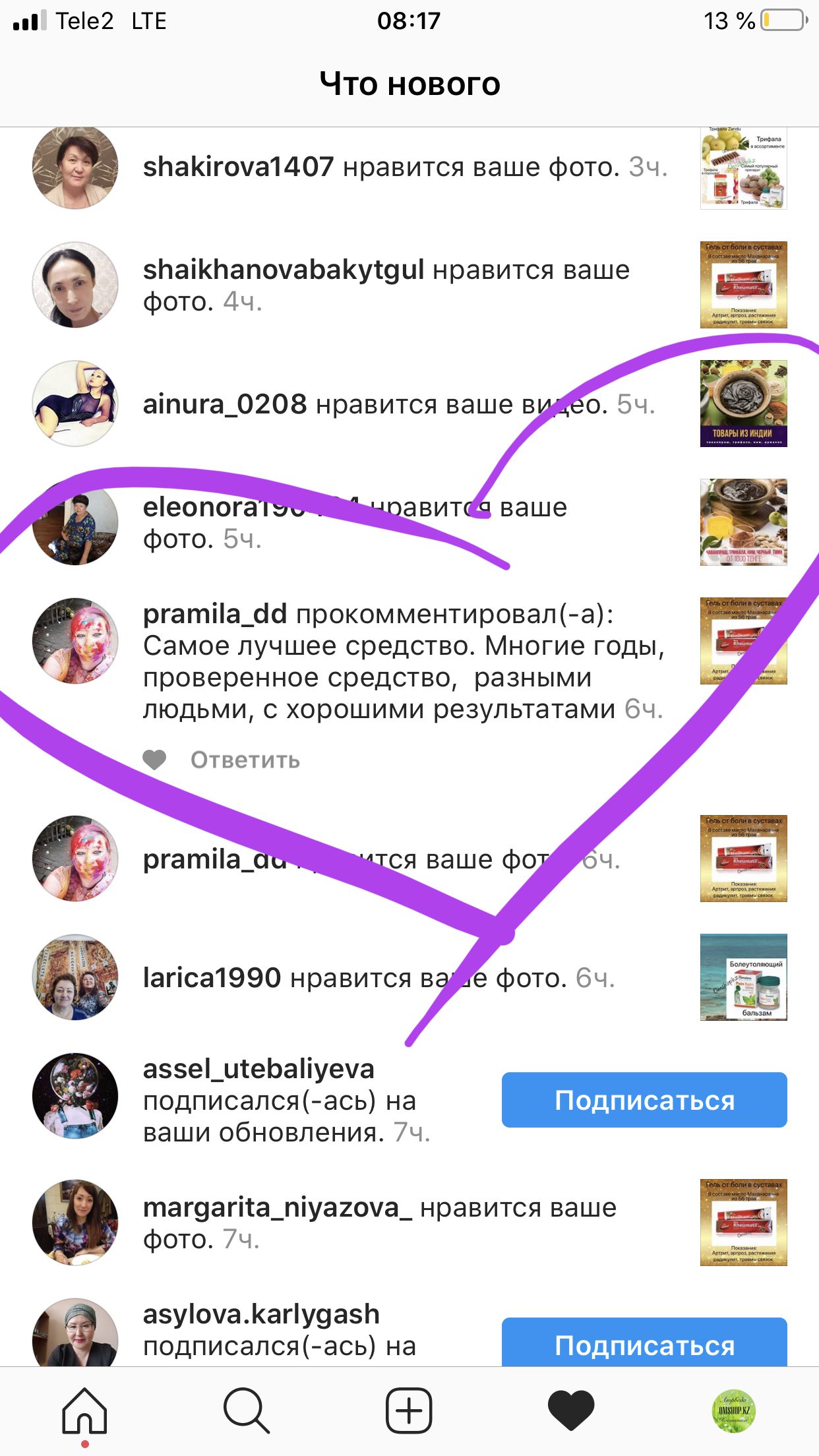Image resolution: width=819 pixels, height=1456 pixels.
Task: Open photo liked by margarita_niyazova_
Action: point(743,1223)
